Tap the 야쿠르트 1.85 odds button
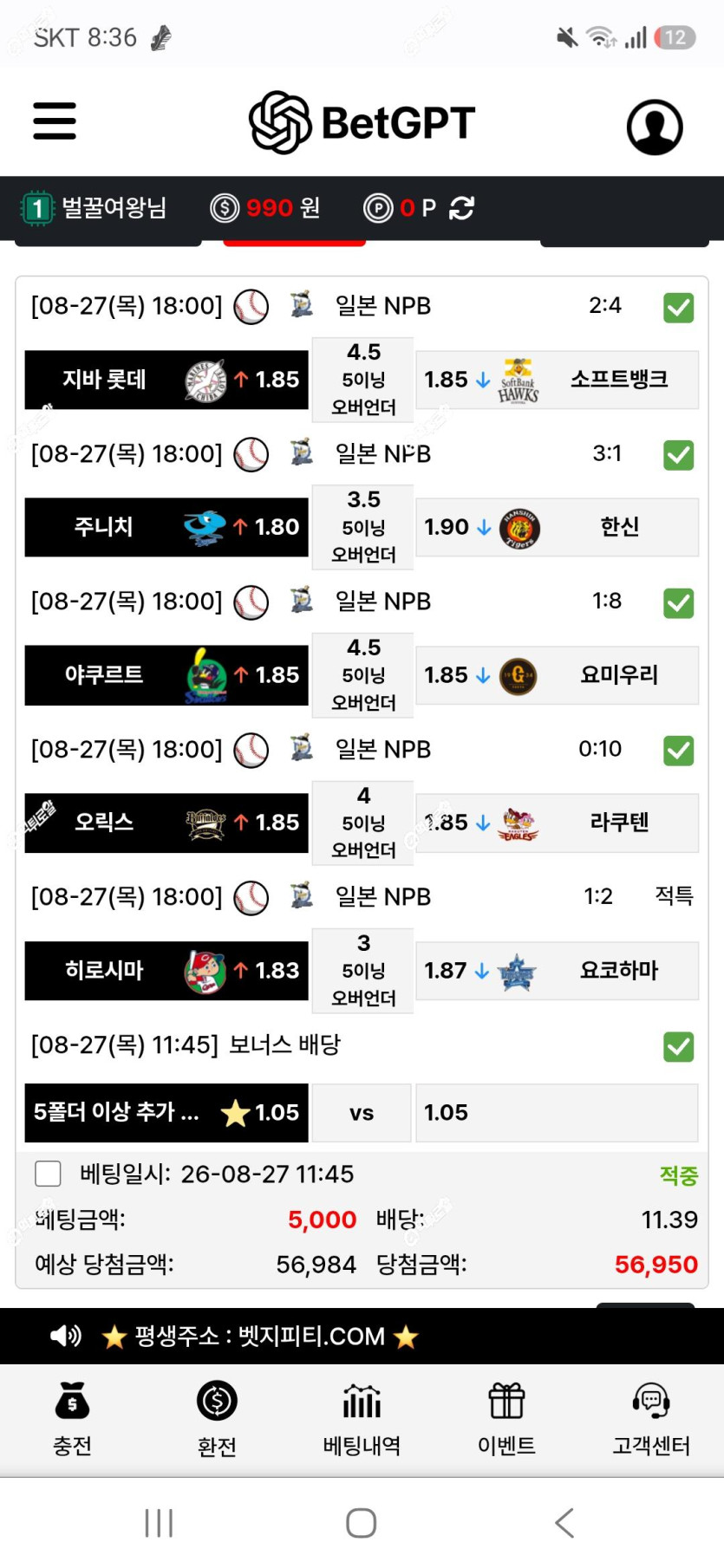 pos(166,675)
